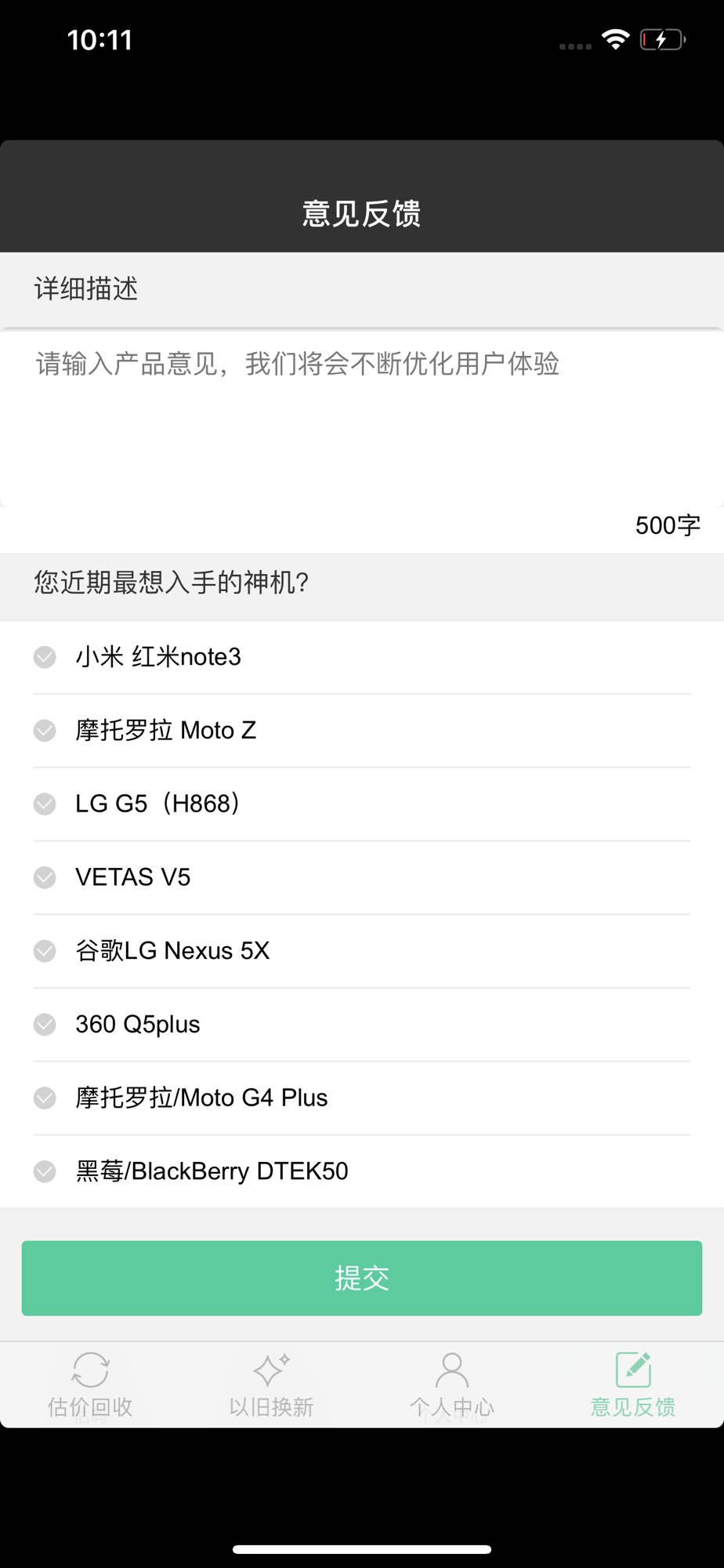Choose 黑莓/BlackBerry DTEK50

(x=362, y=1171)
